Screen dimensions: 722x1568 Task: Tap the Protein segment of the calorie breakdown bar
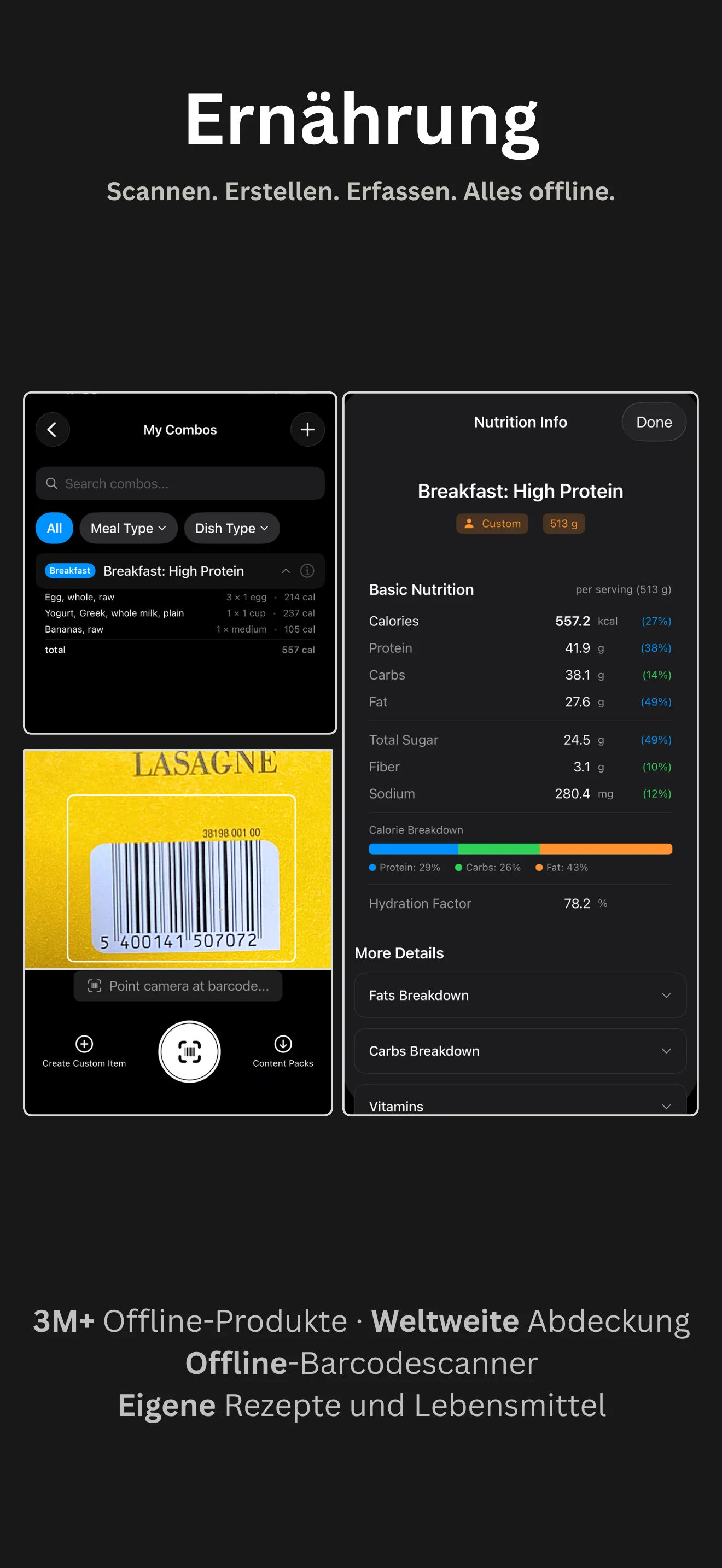click(413, 848)
